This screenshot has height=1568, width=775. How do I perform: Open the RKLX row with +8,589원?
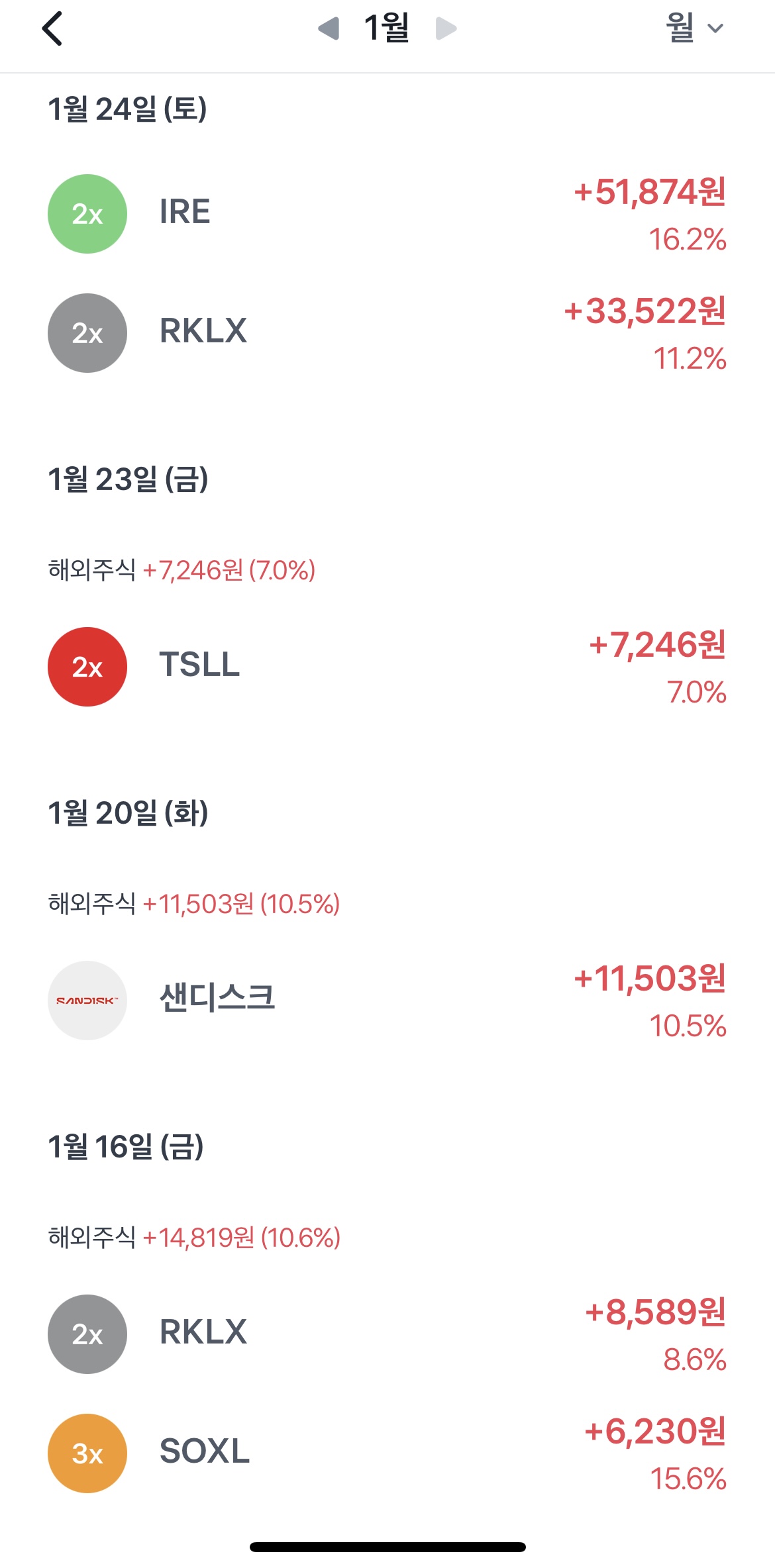click(x=387, y=1334)
